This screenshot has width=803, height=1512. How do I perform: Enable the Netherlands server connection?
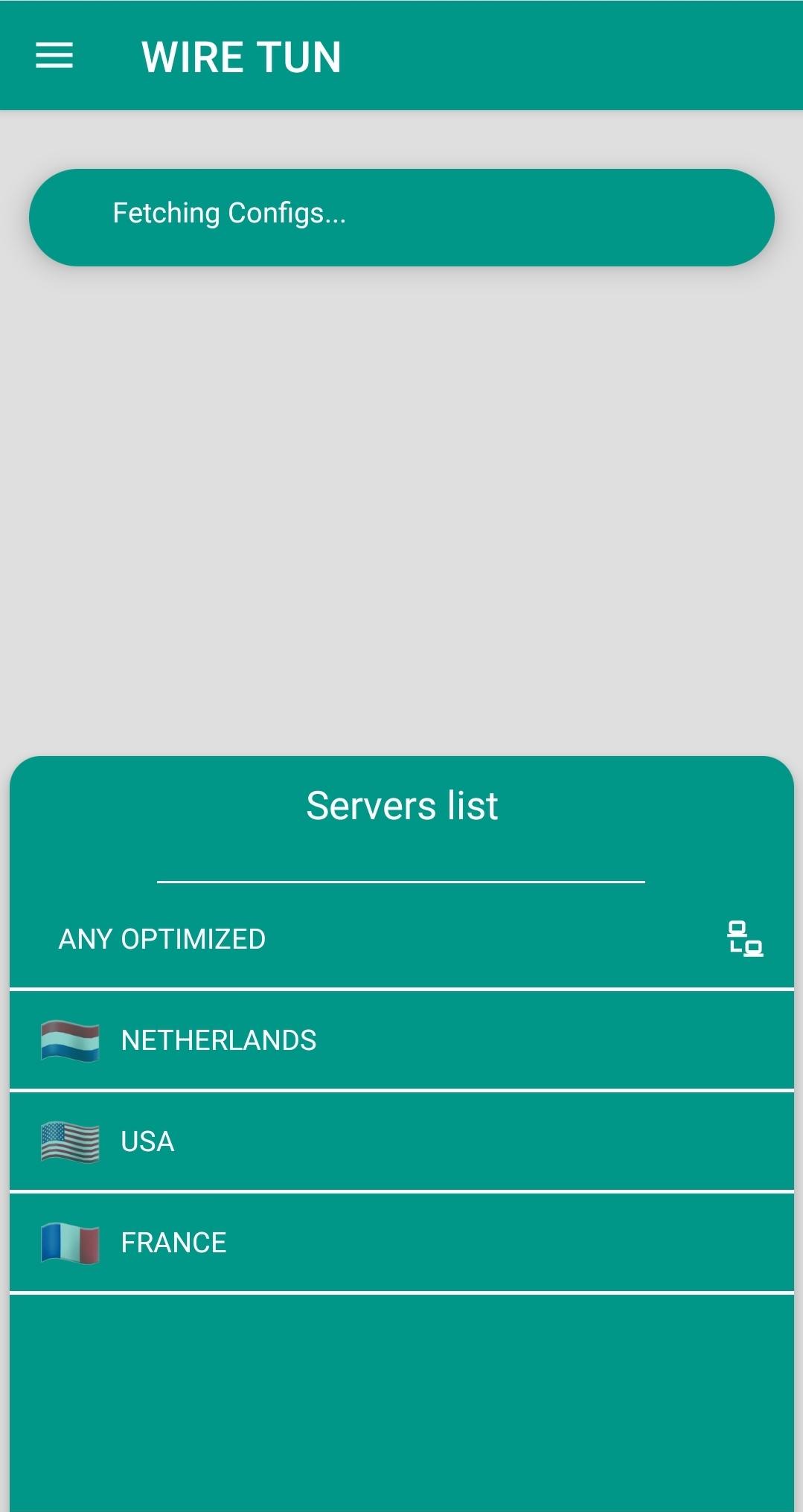click(217, 1039)
